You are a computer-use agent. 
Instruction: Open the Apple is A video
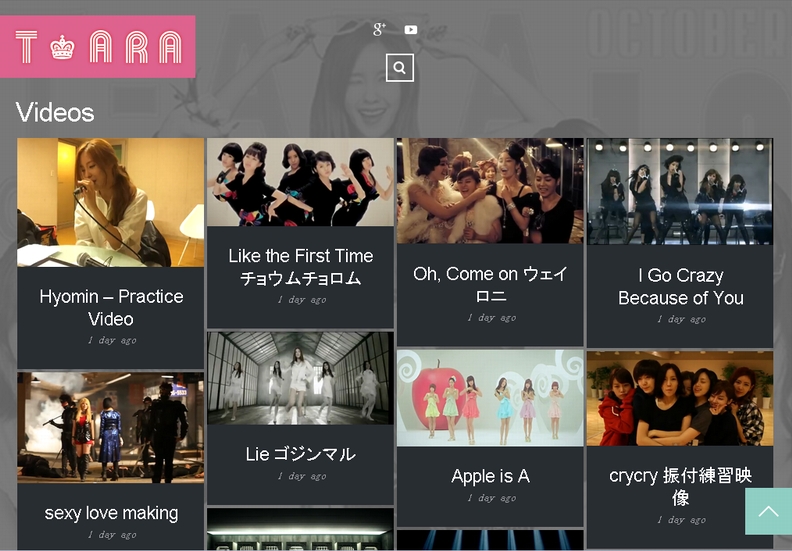click(x=490, y=476)
